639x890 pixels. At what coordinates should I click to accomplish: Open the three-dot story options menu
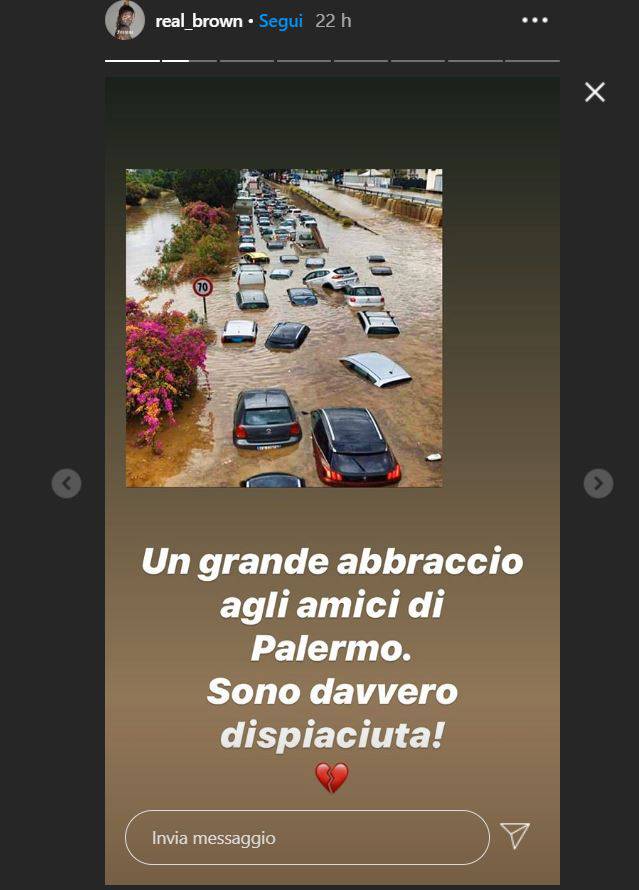tap(535, 20)
